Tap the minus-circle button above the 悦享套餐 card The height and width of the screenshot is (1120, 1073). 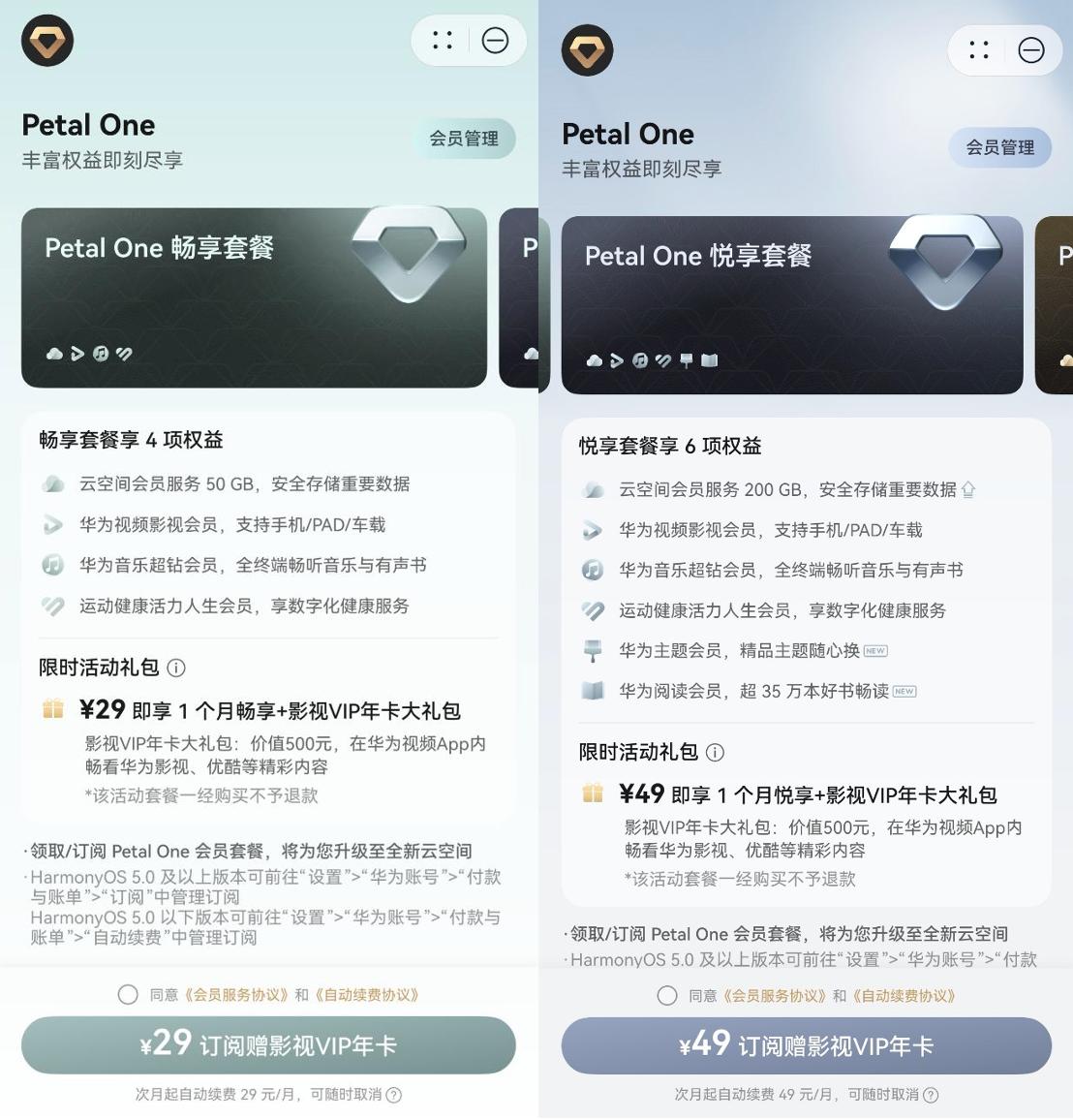[x=1031, y=49]
